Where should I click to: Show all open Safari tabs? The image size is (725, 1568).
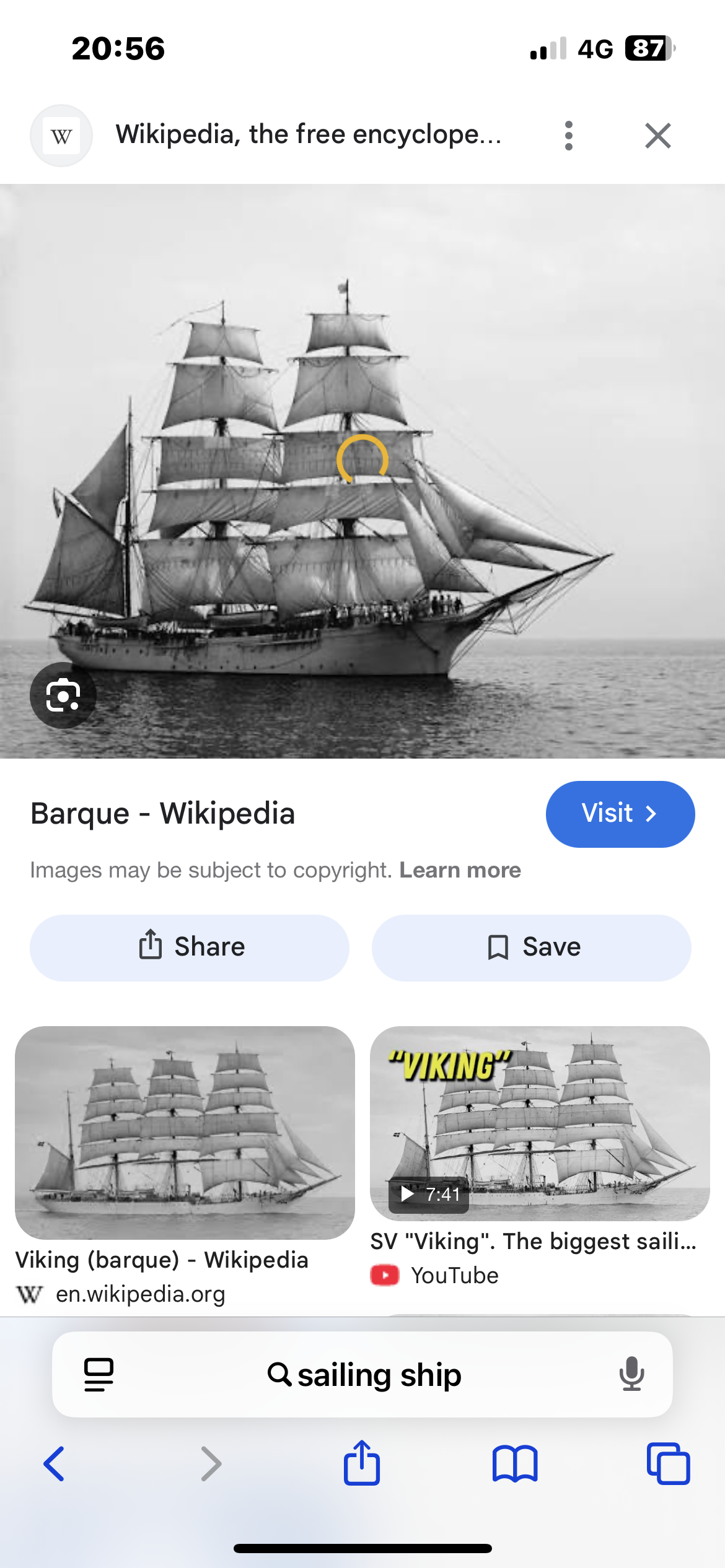[x=668, y=1464]
